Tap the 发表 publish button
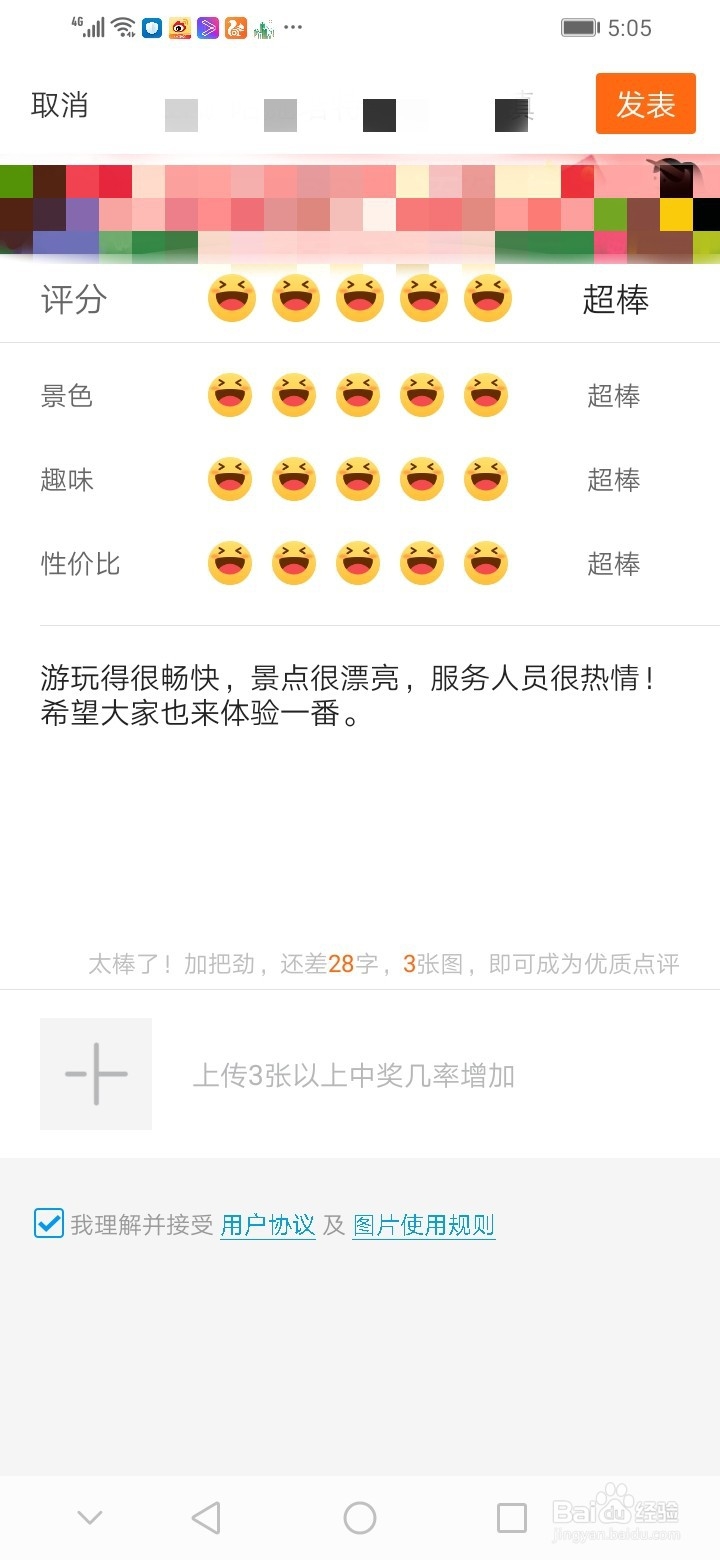 click(645, 103)
